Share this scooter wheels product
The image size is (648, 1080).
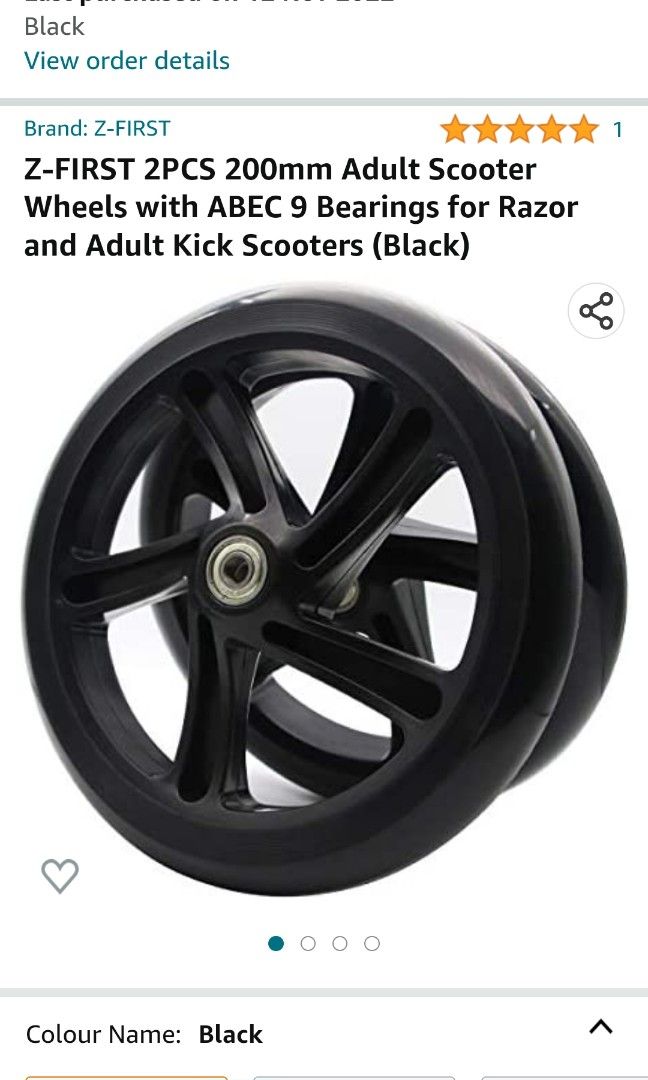pos(596,311)
